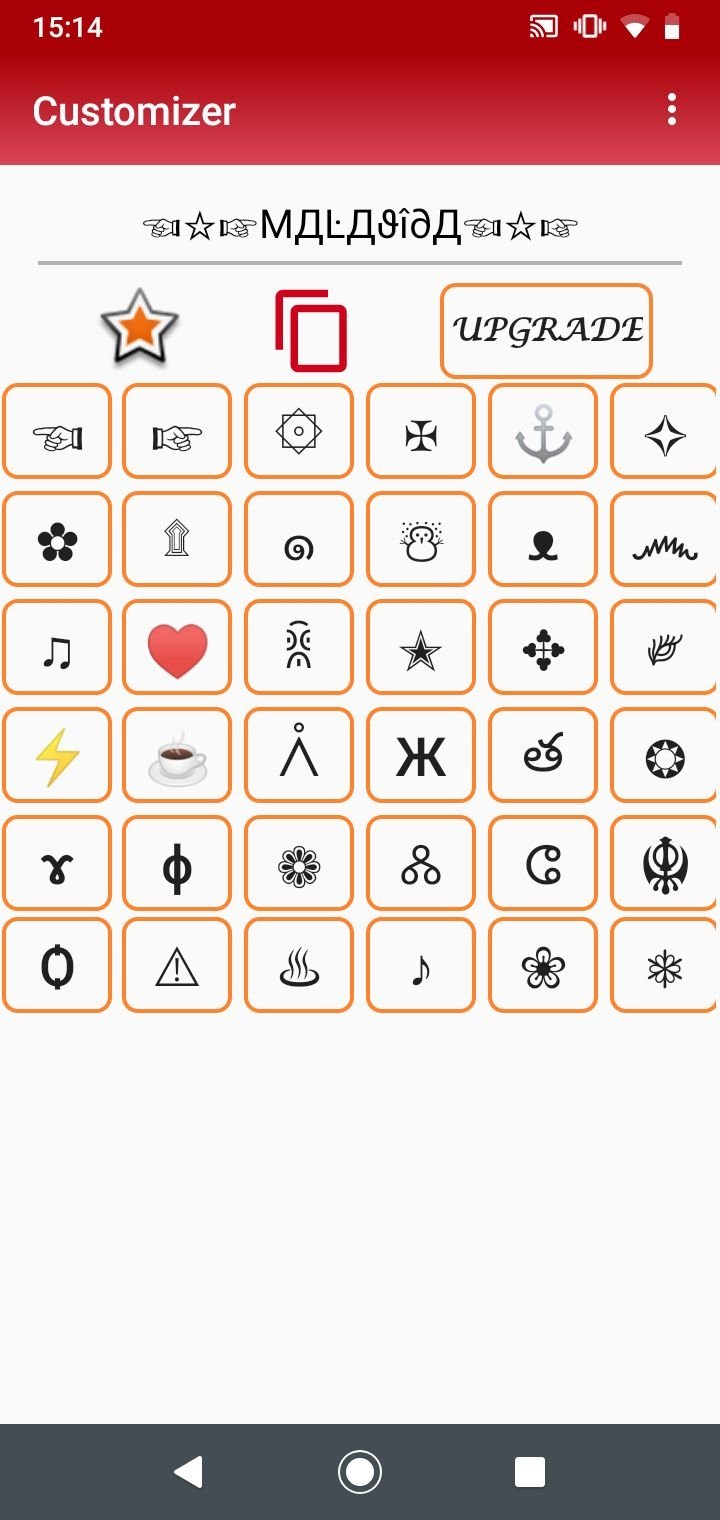Pick the anchor symbol
Viewport: 720px width, 1520px height.
pos(542,431)
